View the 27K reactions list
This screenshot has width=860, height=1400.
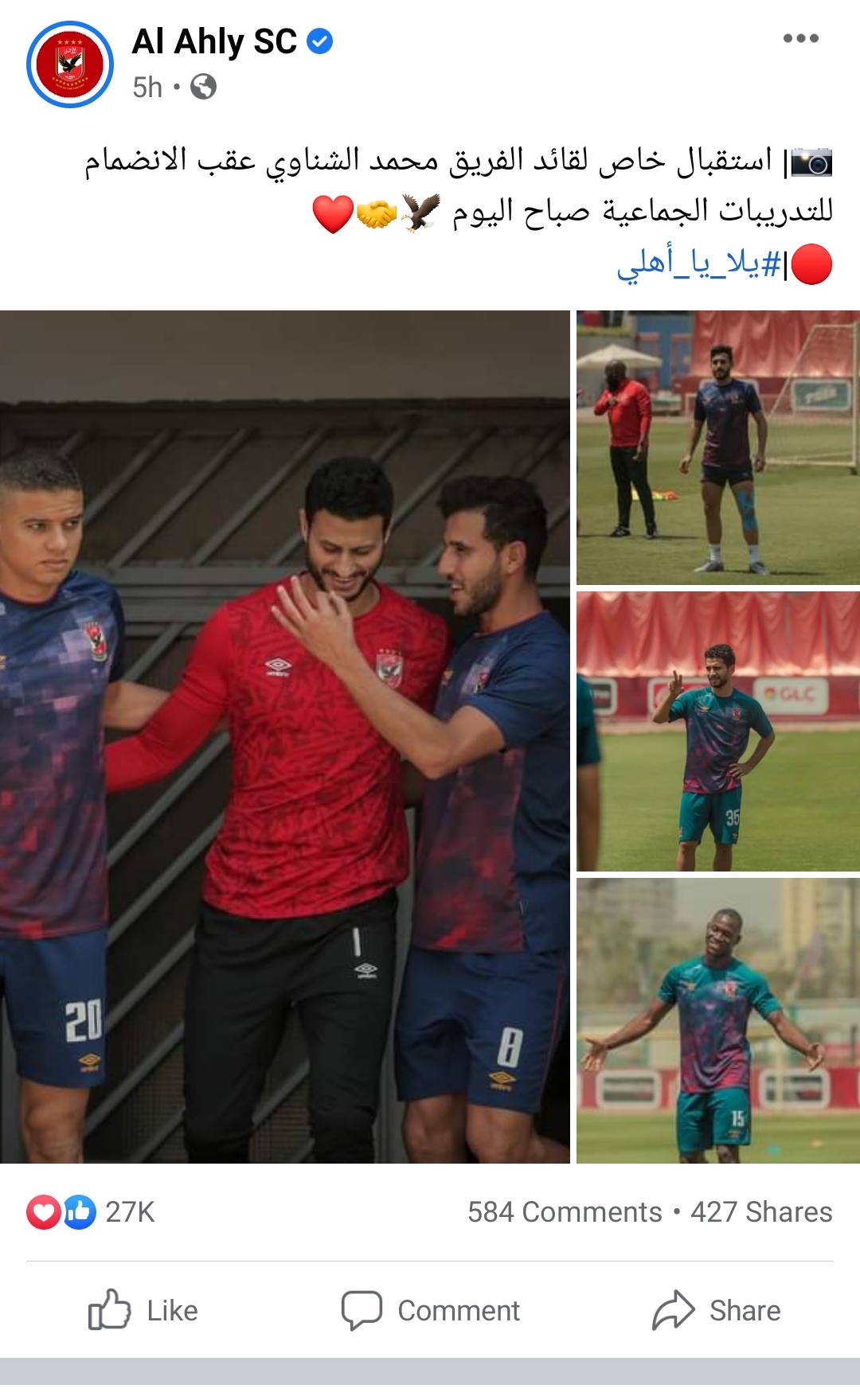(x=91, y=1212)
